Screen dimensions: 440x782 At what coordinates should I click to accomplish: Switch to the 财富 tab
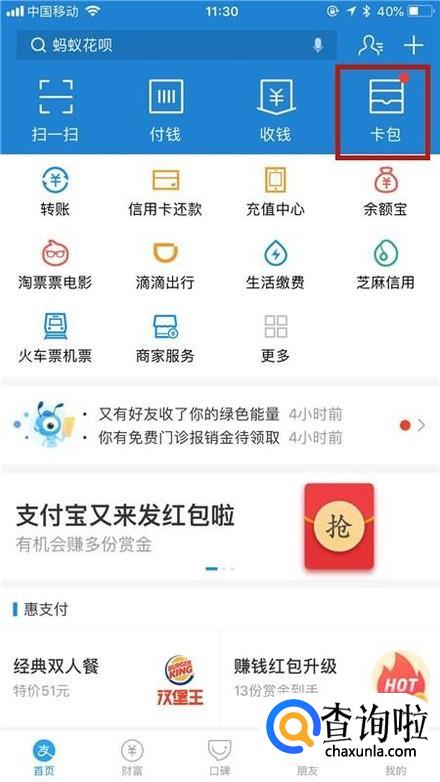pyautogui.click(x=132, y=757)
